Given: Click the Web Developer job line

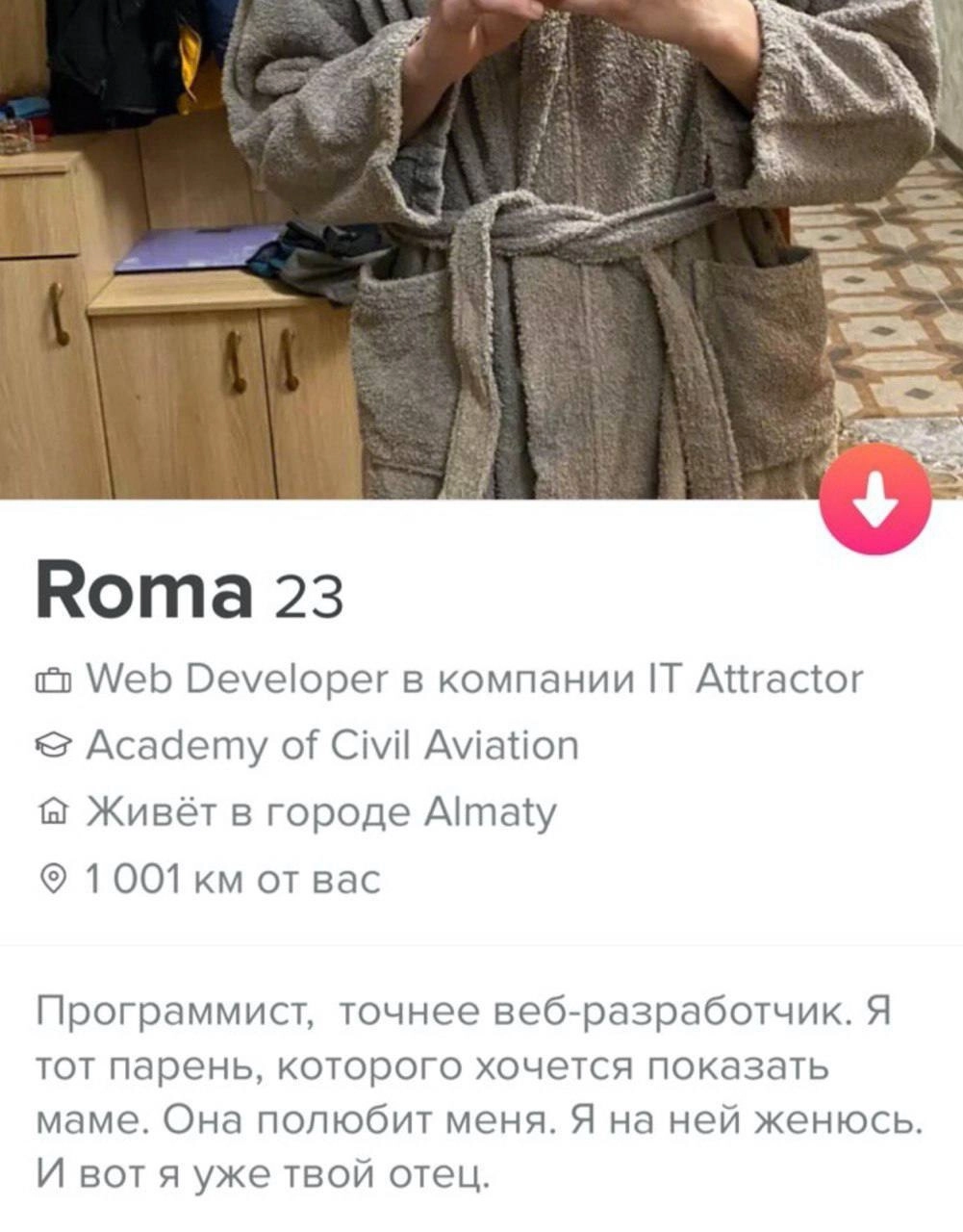Looking at the screenshot, I should (x=471, y=680).
